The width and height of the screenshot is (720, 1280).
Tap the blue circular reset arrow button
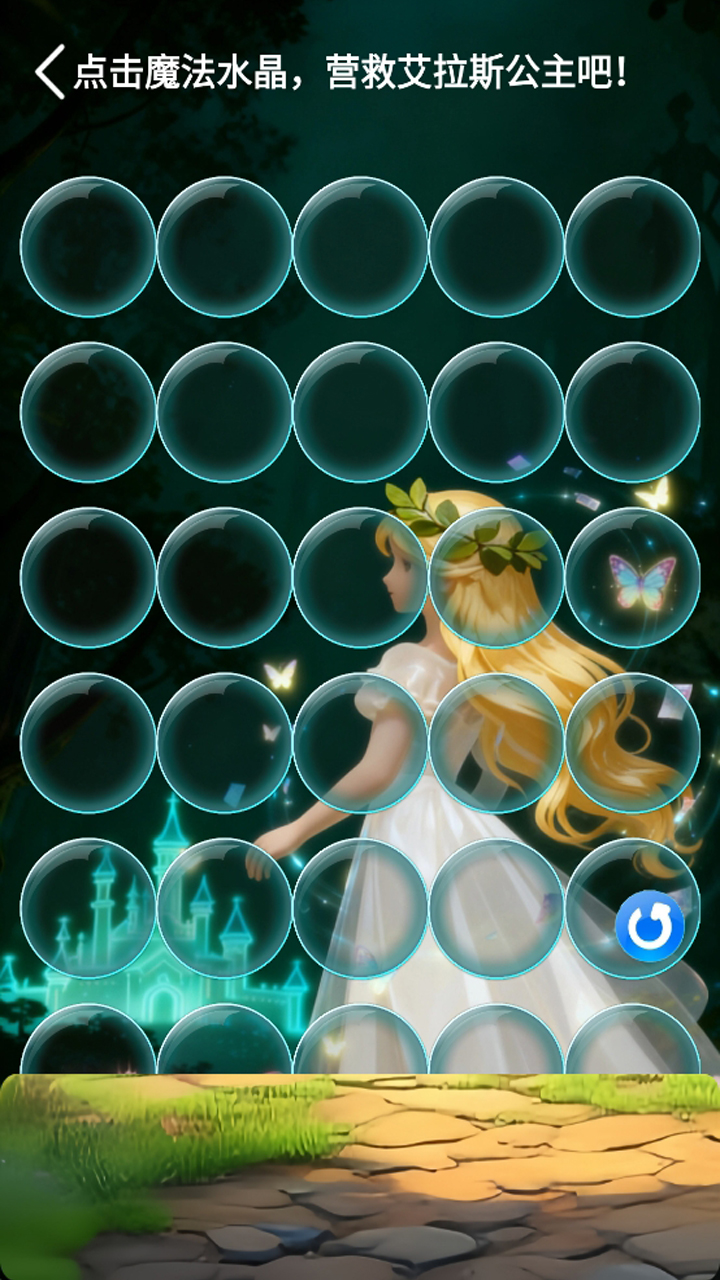pyautogui.click(x=650, y=926)
